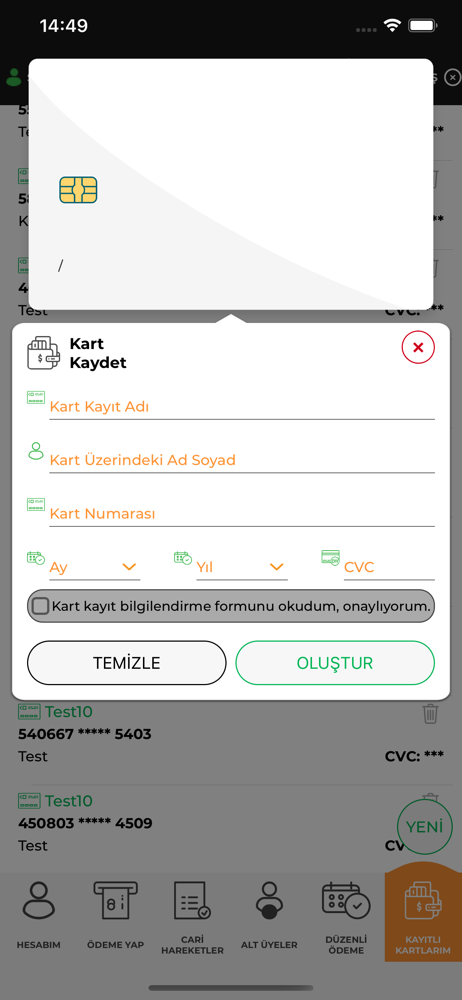Tap the YENİ floating button

pyautogui.click(x=424, y=827)
